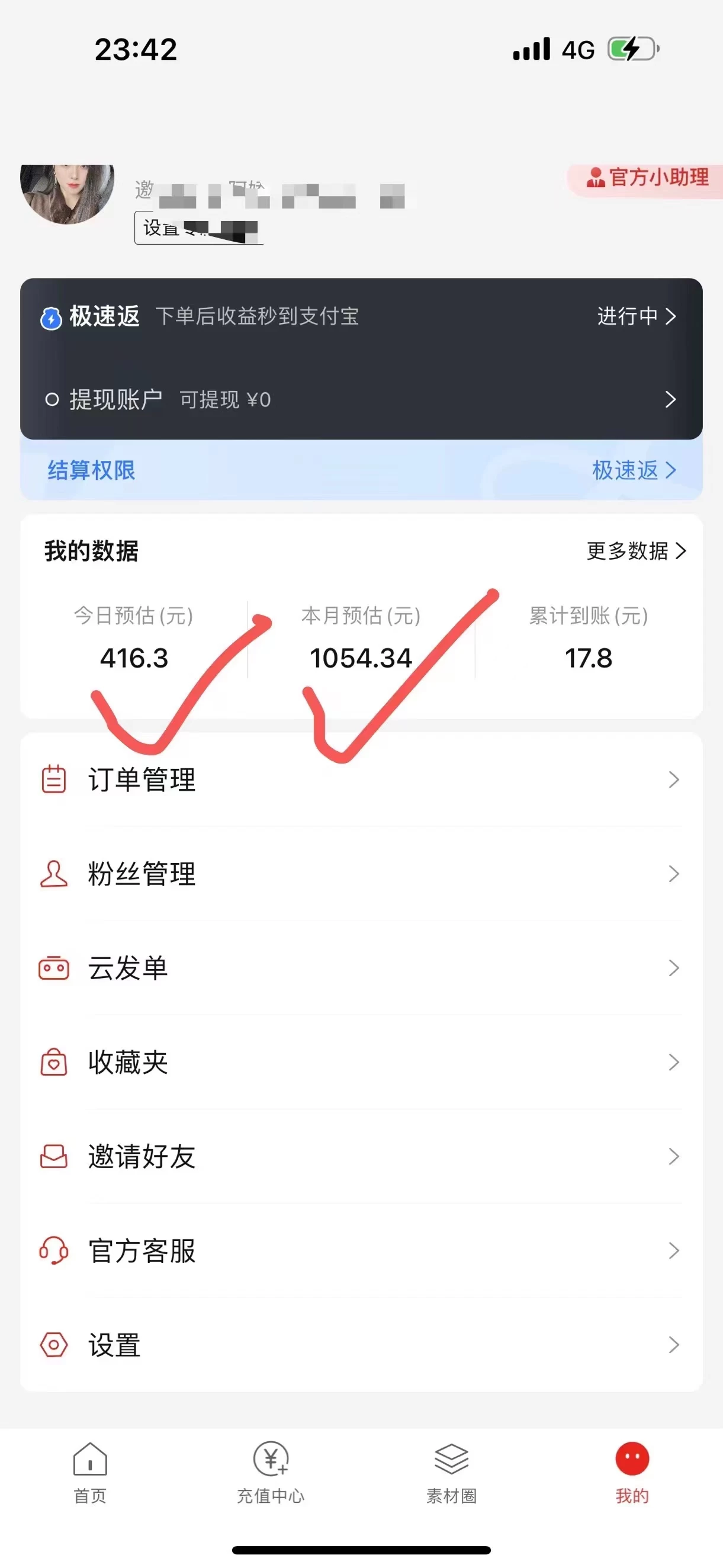723x1568 pixels.
Task: 点击设置的齿轮图标
Action: (53, 1345)
